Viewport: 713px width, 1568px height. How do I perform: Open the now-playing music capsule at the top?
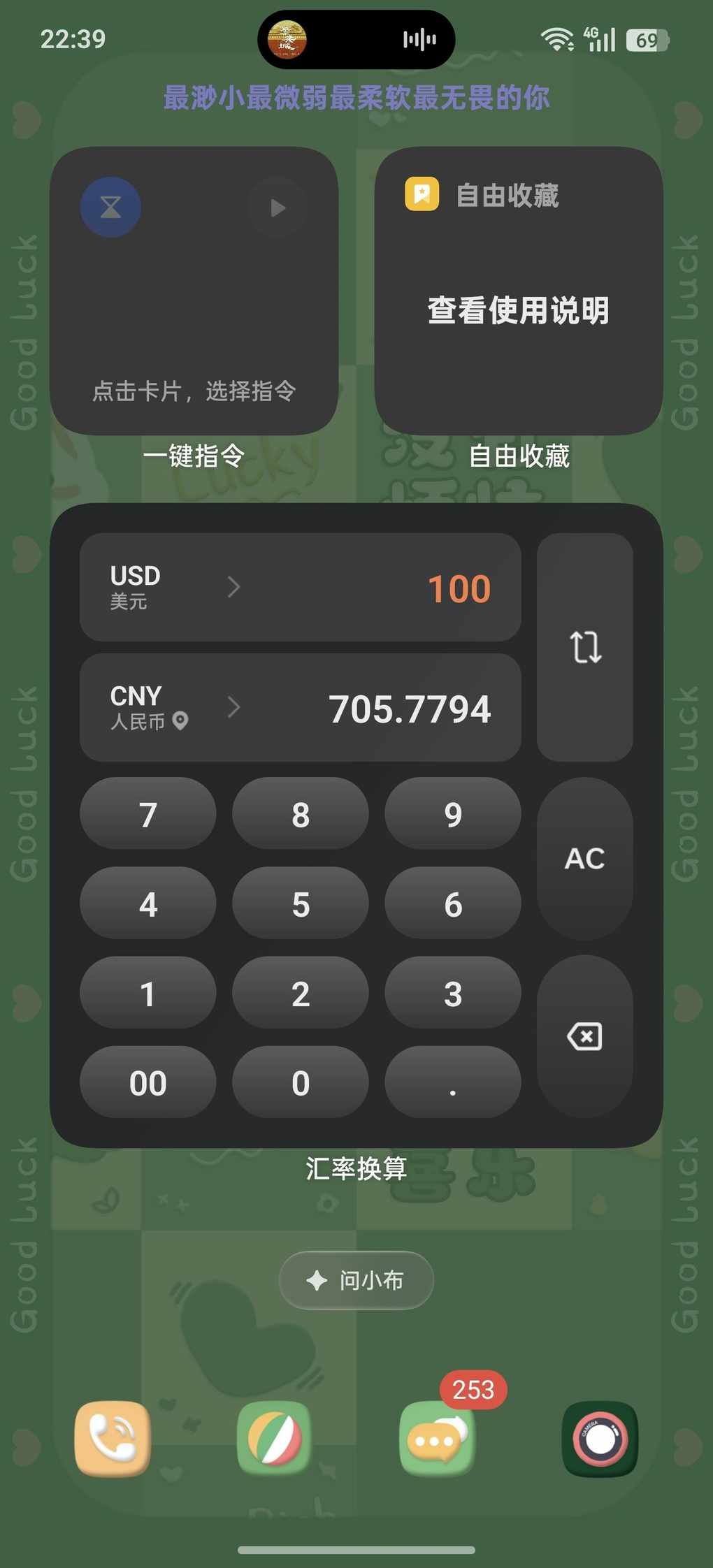pyautogui.click(x=356, y=40)
